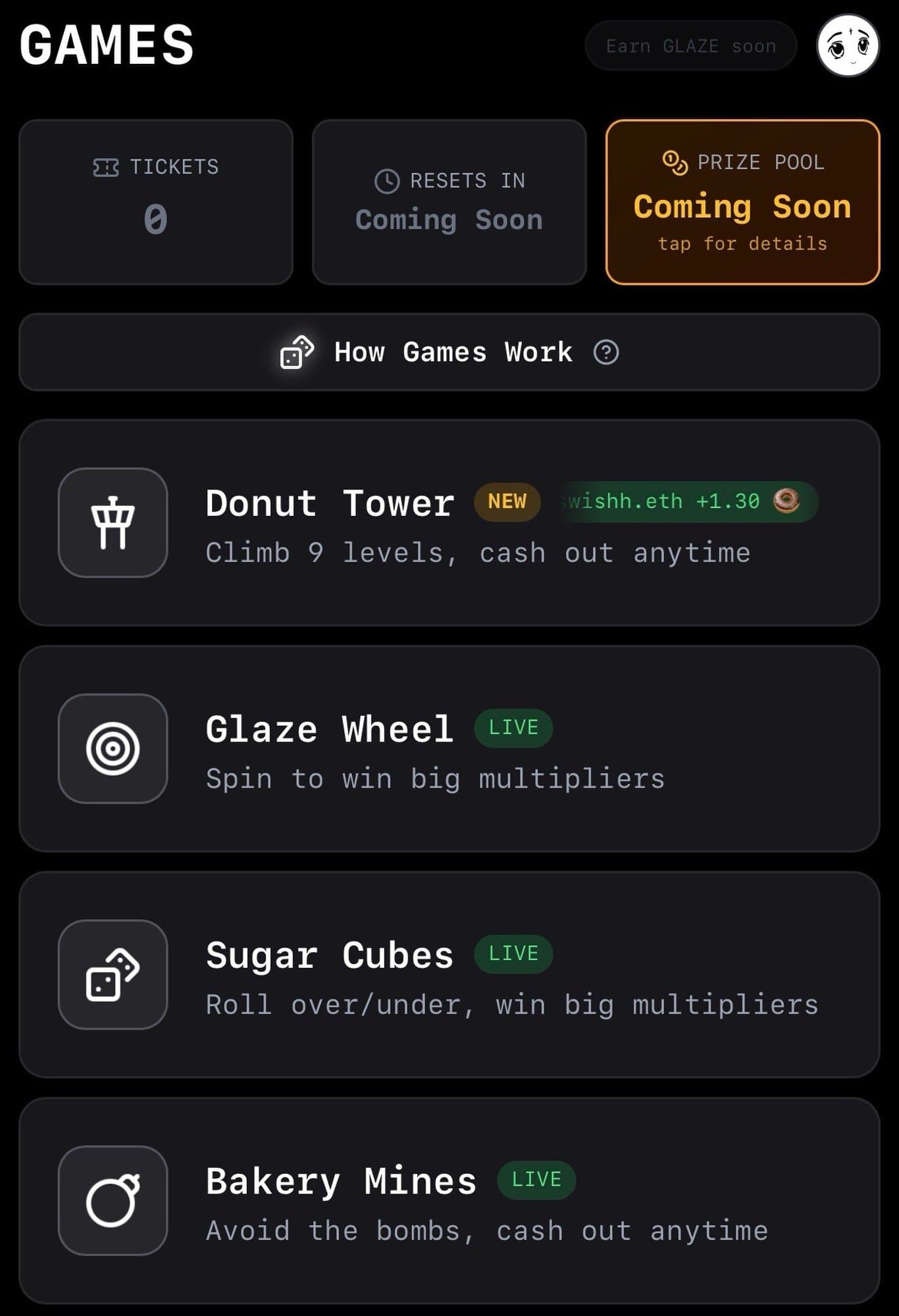Open the profile avatar
This screenshot has height=1316, width=899.
pos(848,45)
